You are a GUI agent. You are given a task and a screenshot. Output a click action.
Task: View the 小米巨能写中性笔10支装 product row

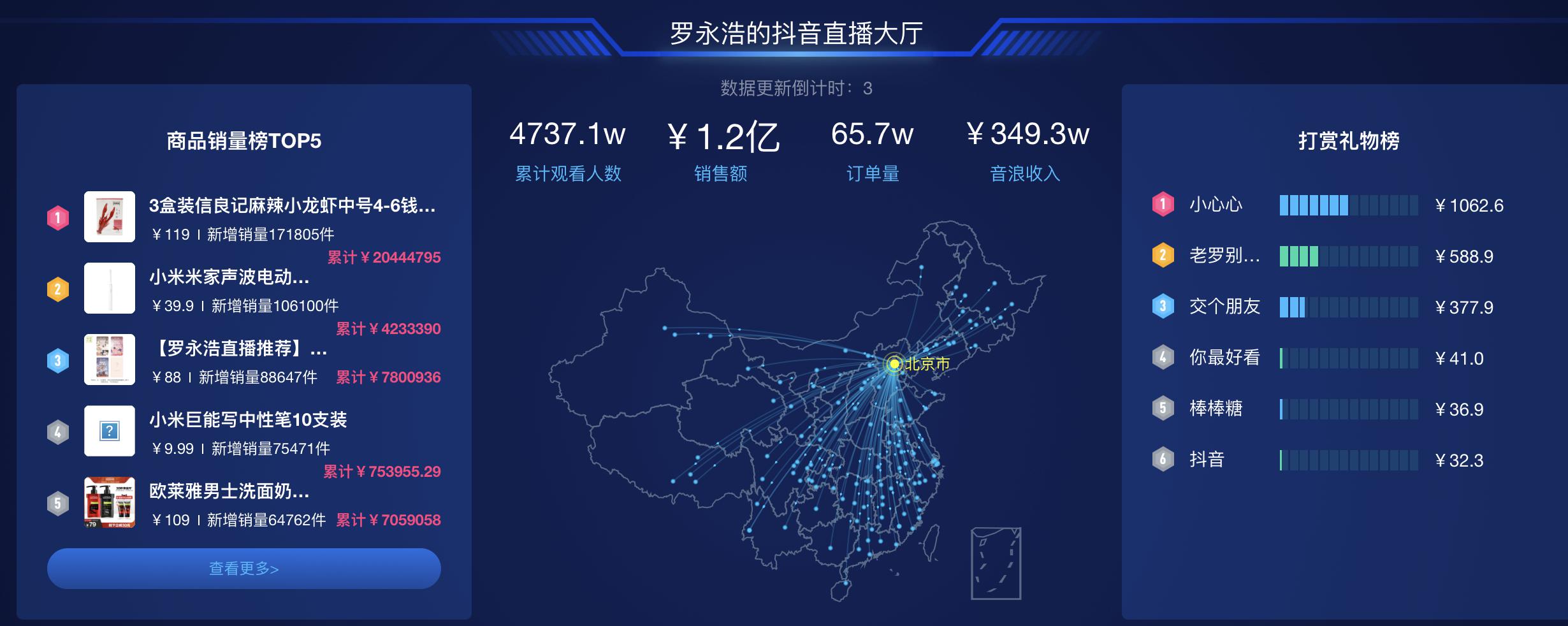(x=247, y=420)
